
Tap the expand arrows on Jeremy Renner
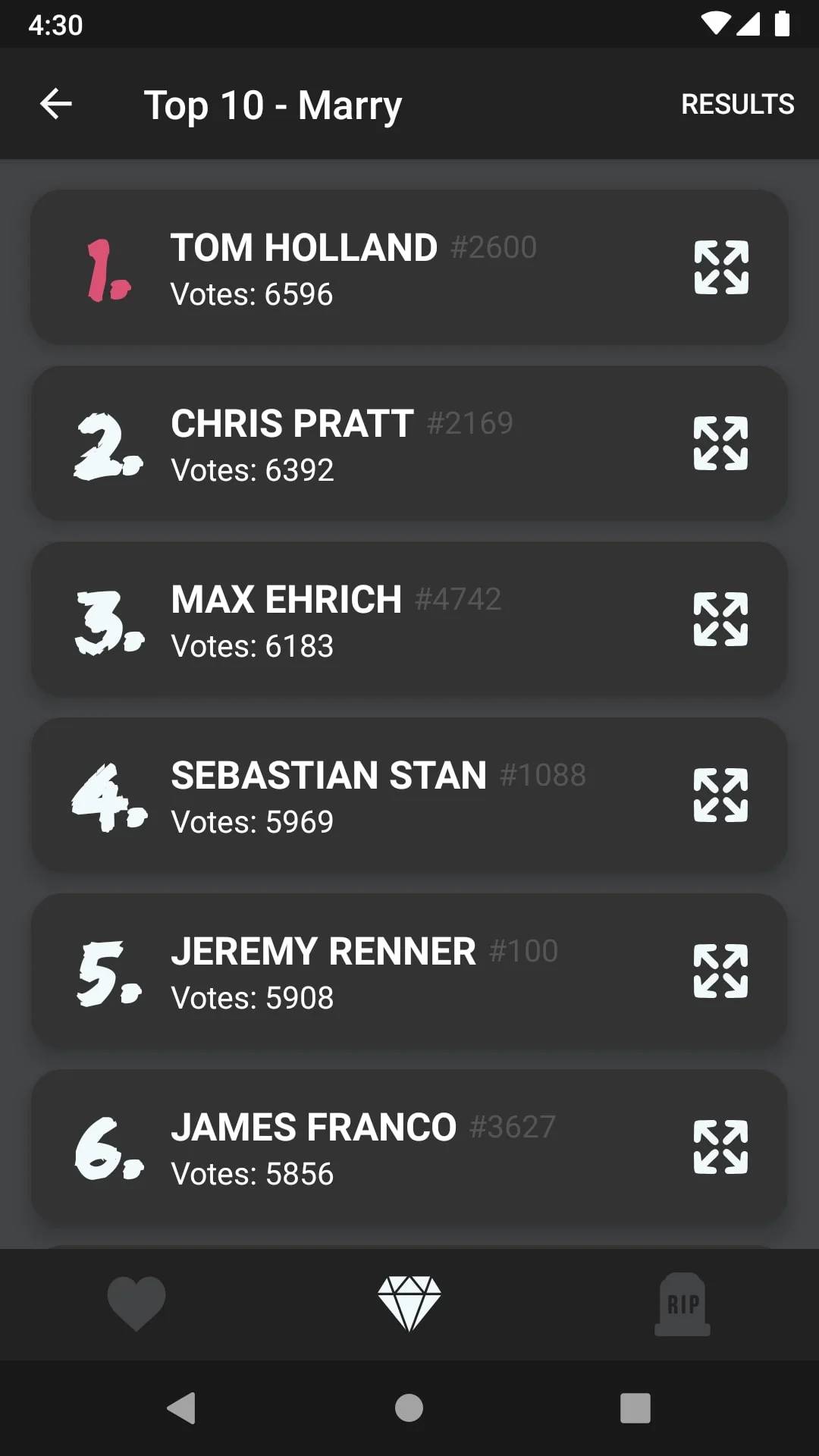point(721,971)
